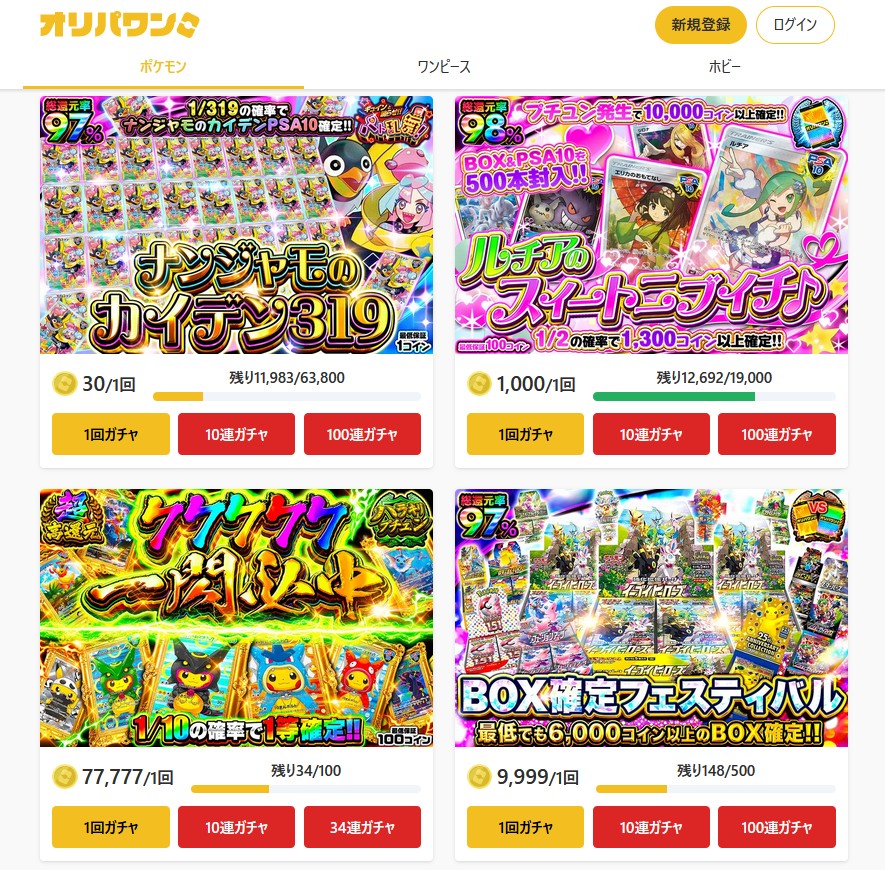Switch to the ホビー tab
The height and width of the screenshot is (870, 885).
point(724,67)
